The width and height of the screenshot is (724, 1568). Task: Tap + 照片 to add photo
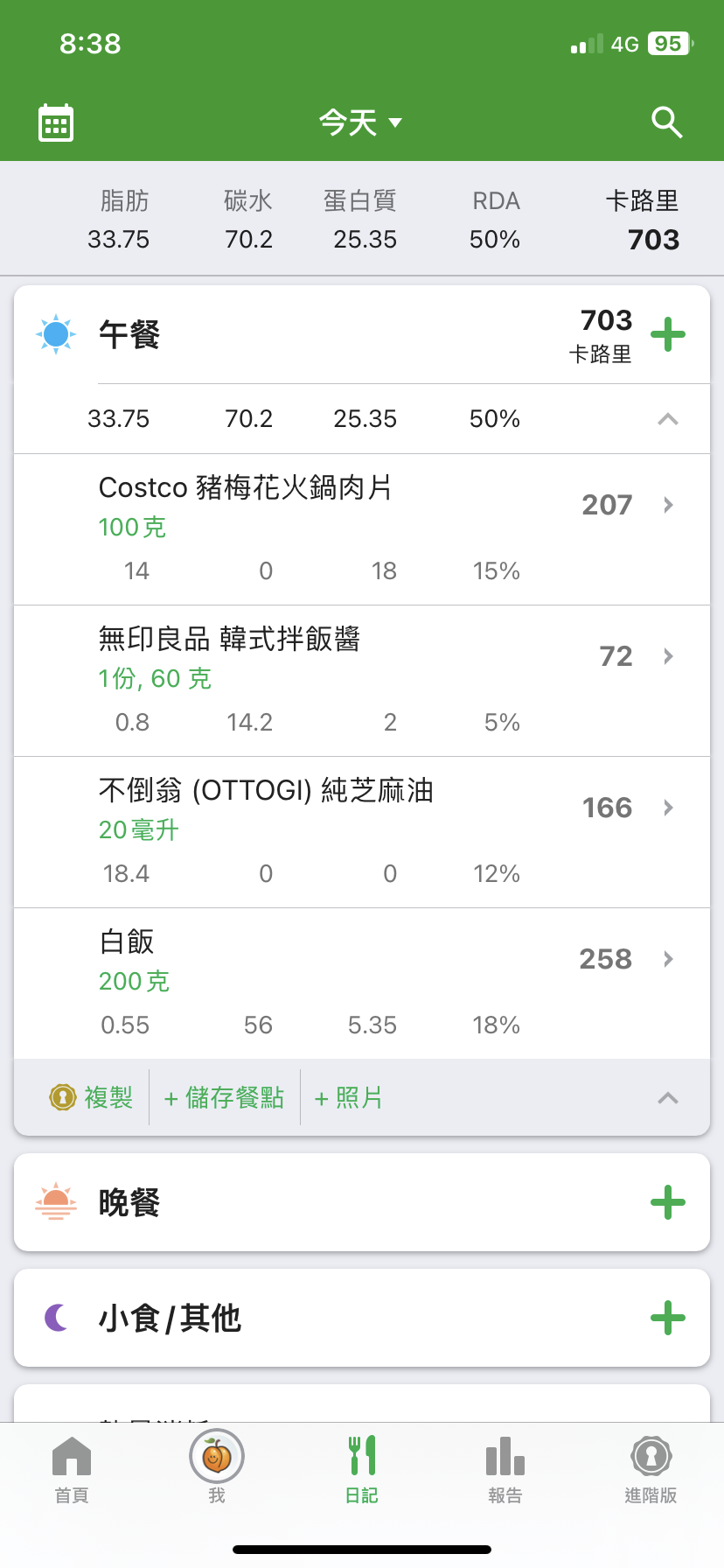(x=349, y=1097)
